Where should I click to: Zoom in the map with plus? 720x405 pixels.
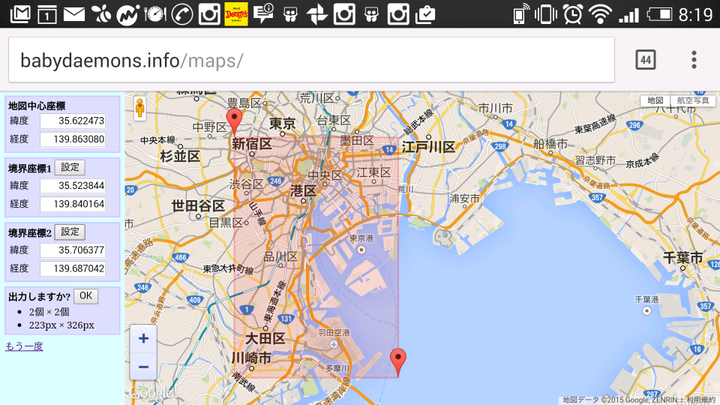(x=143, y=339)
